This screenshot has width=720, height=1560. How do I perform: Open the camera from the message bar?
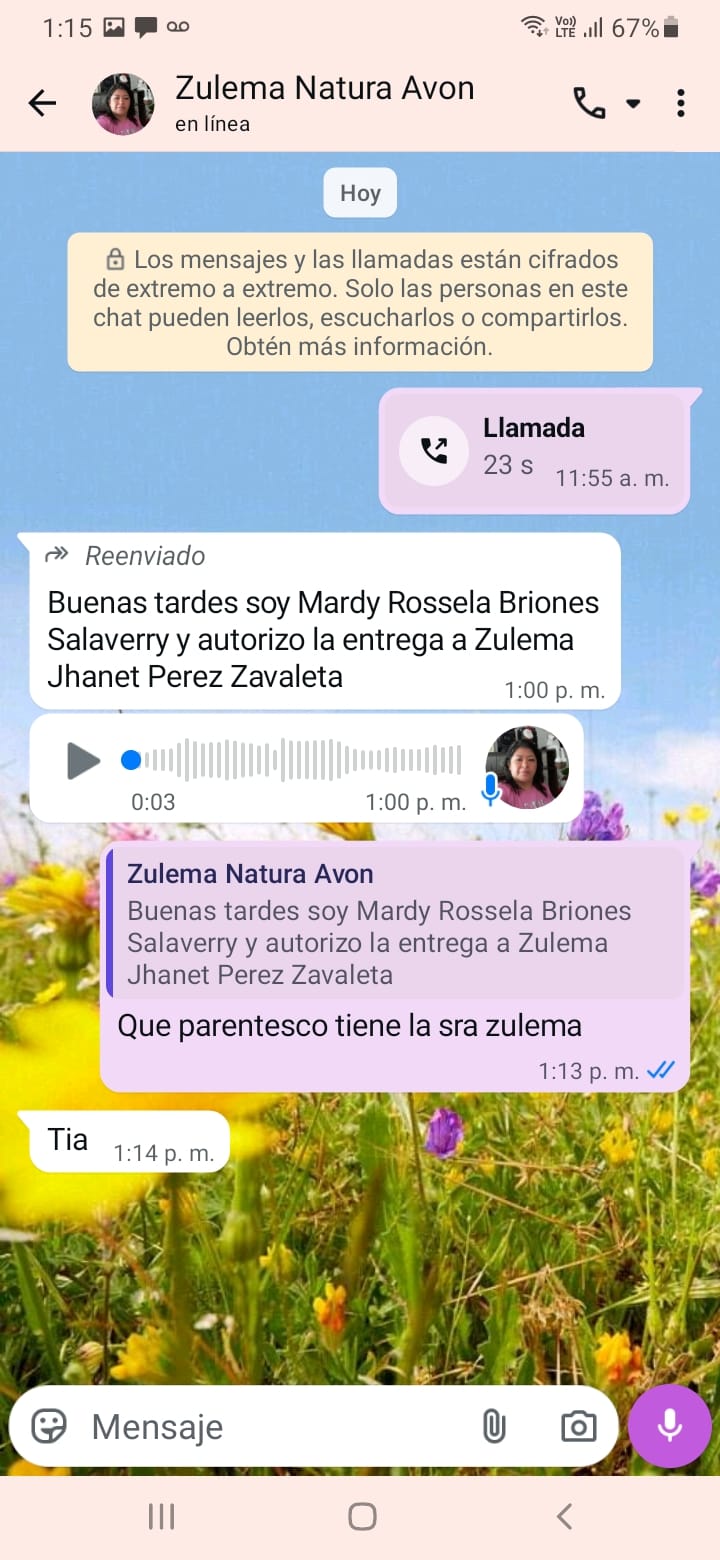point(578,1426)
